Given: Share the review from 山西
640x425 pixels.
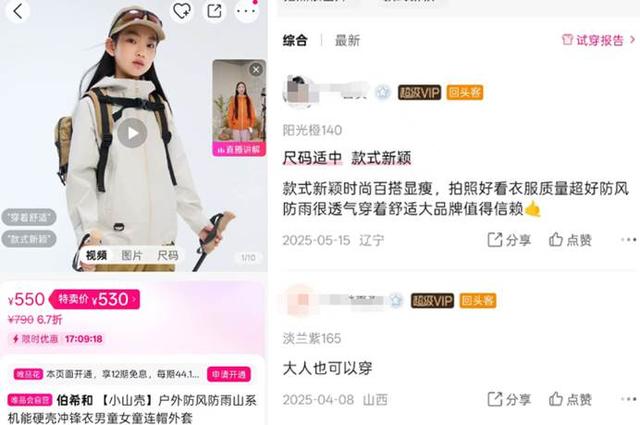Looking at the screenshot, I should 510,399.
